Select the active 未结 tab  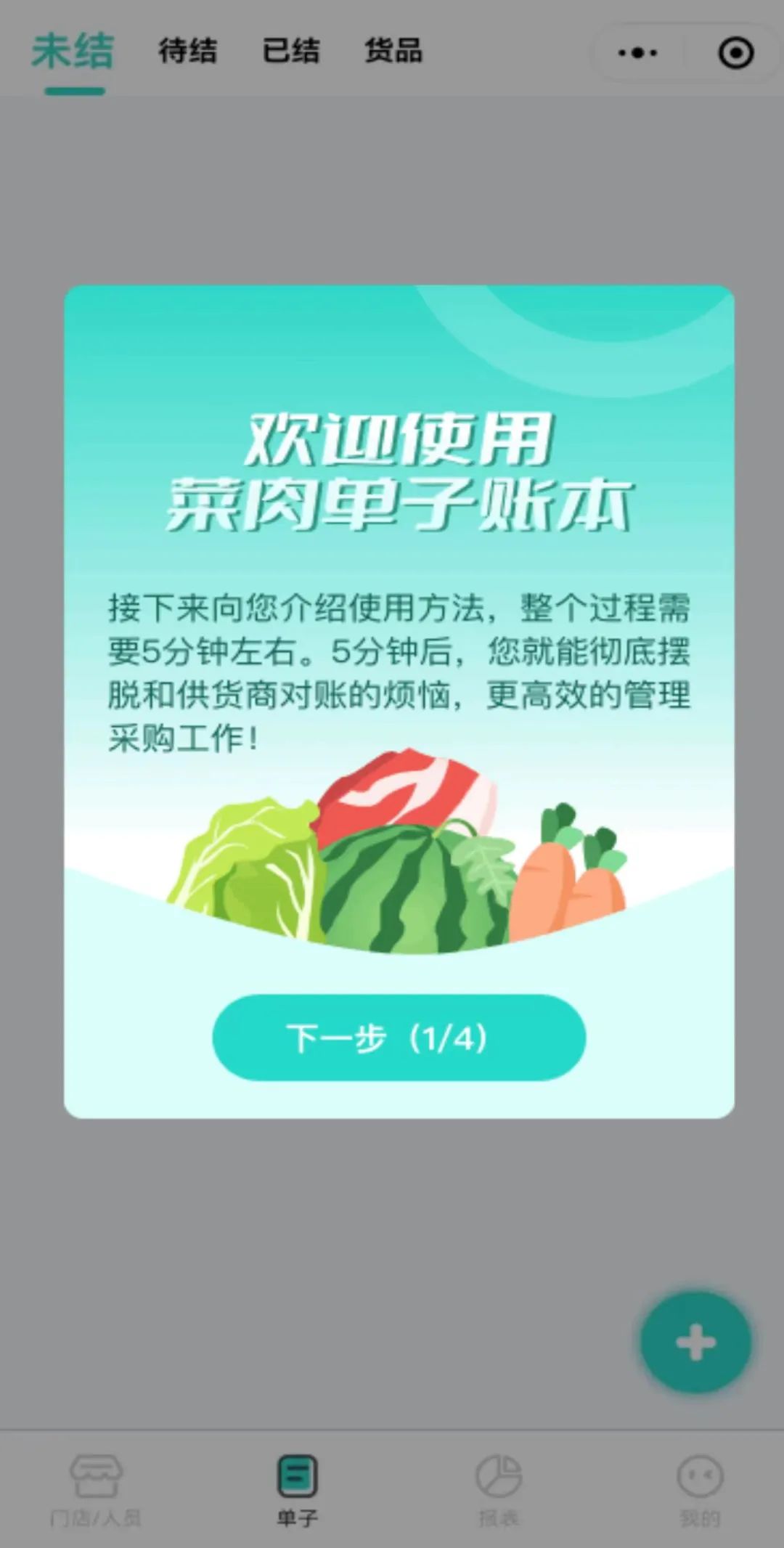[x=71, y=51]
